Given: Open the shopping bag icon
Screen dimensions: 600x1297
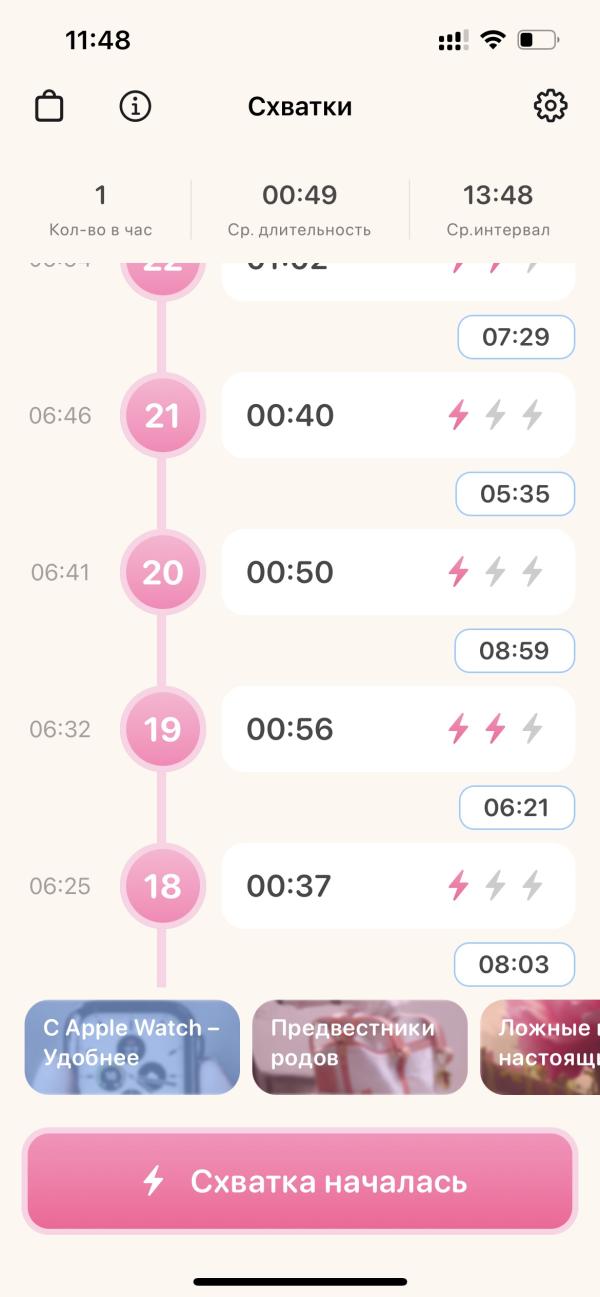Looking at the screenshot, I should tap(49, 106).
